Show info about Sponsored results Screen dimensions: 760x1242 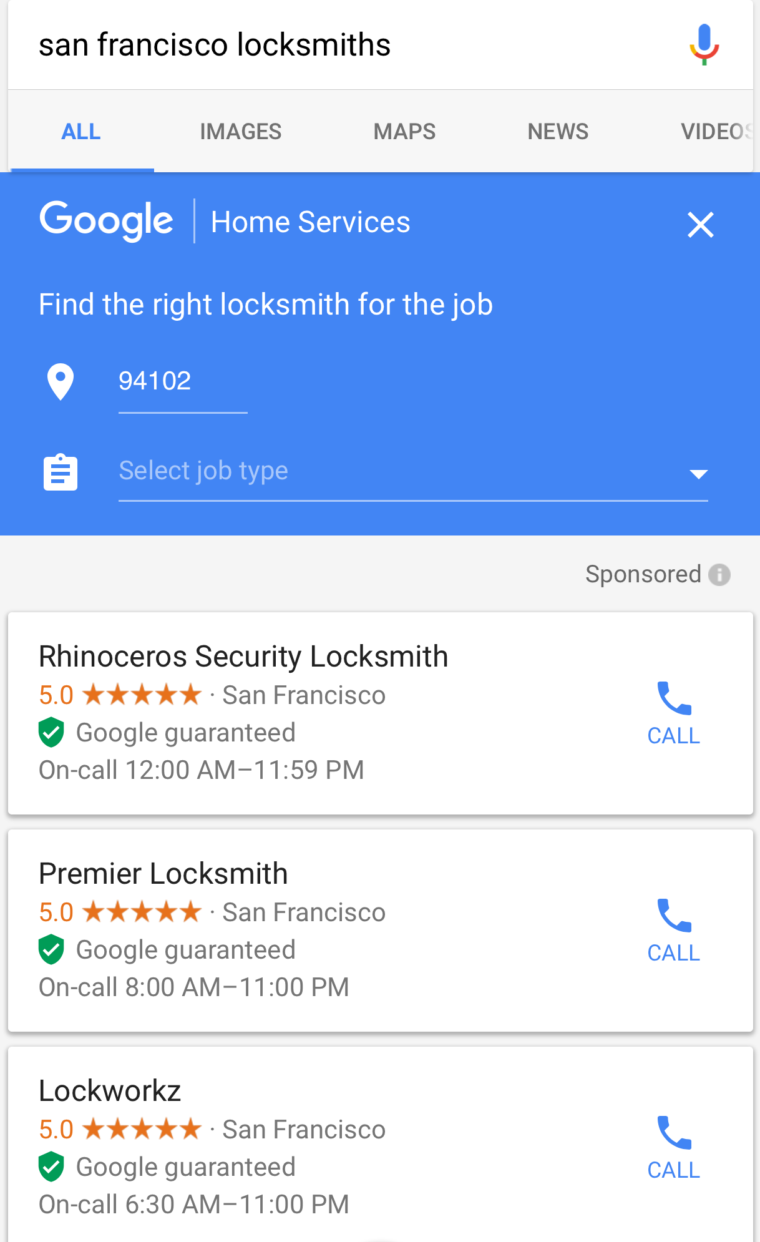point(719,575)
